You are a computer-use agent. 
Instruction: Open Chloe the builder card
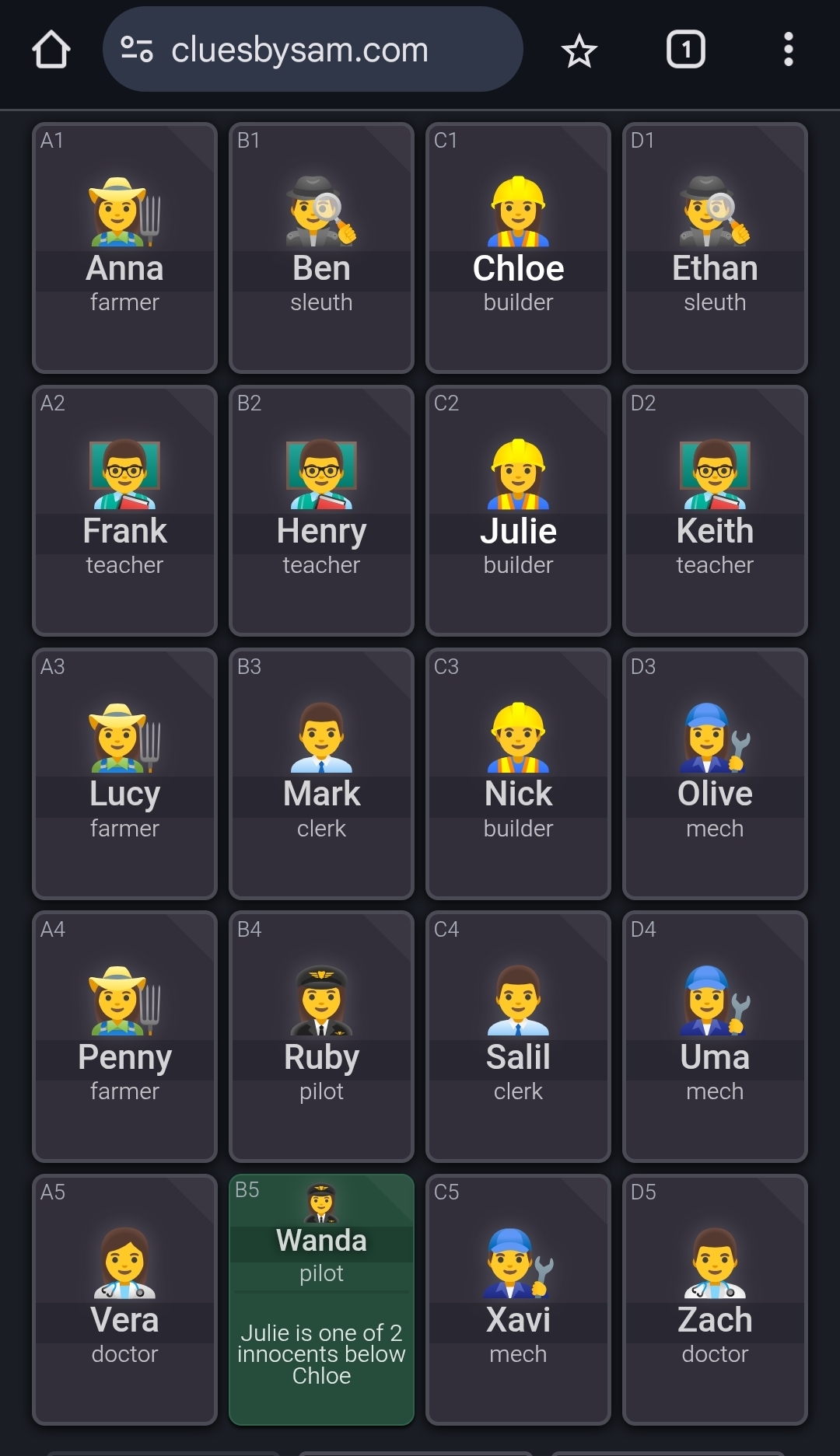(518, 247)
